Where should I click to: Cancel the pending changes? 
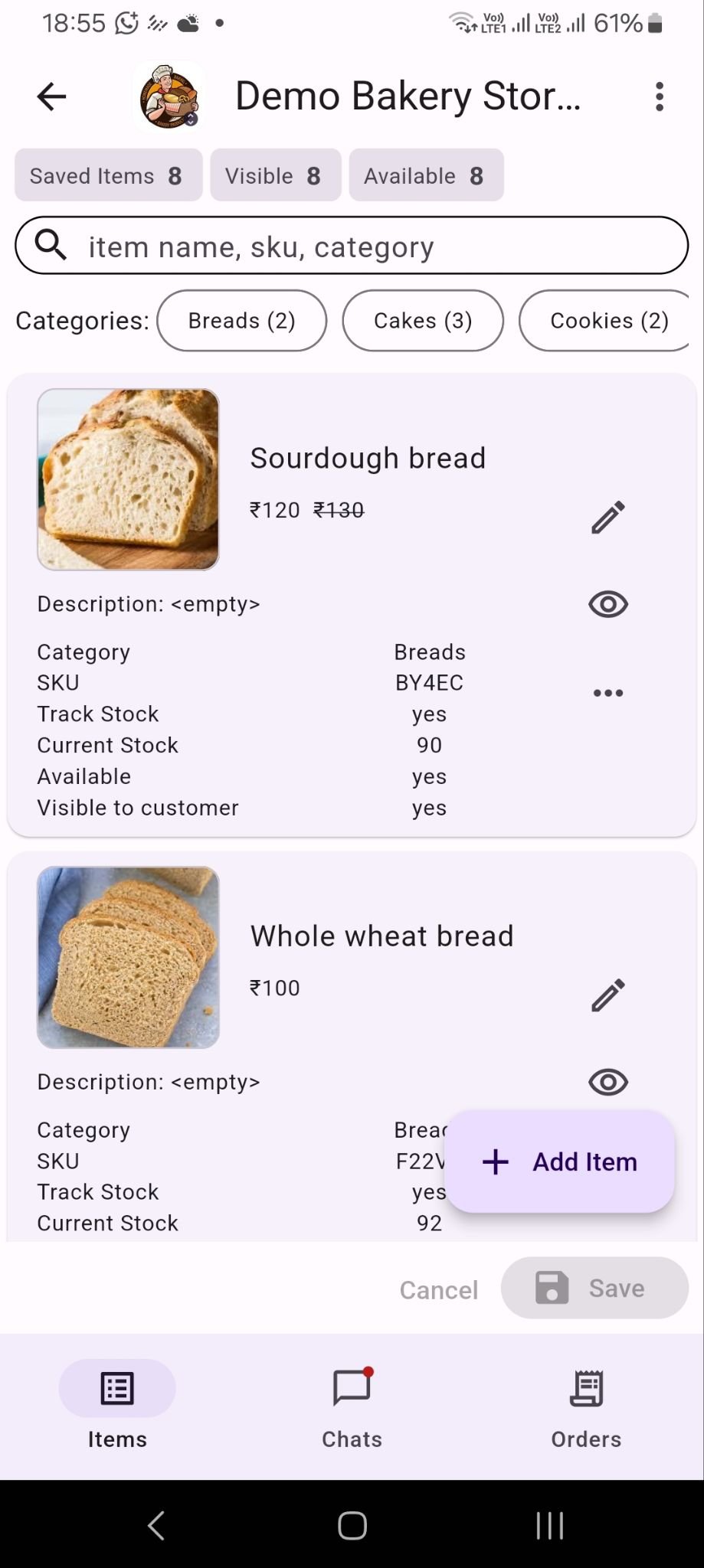point(438,1289)
